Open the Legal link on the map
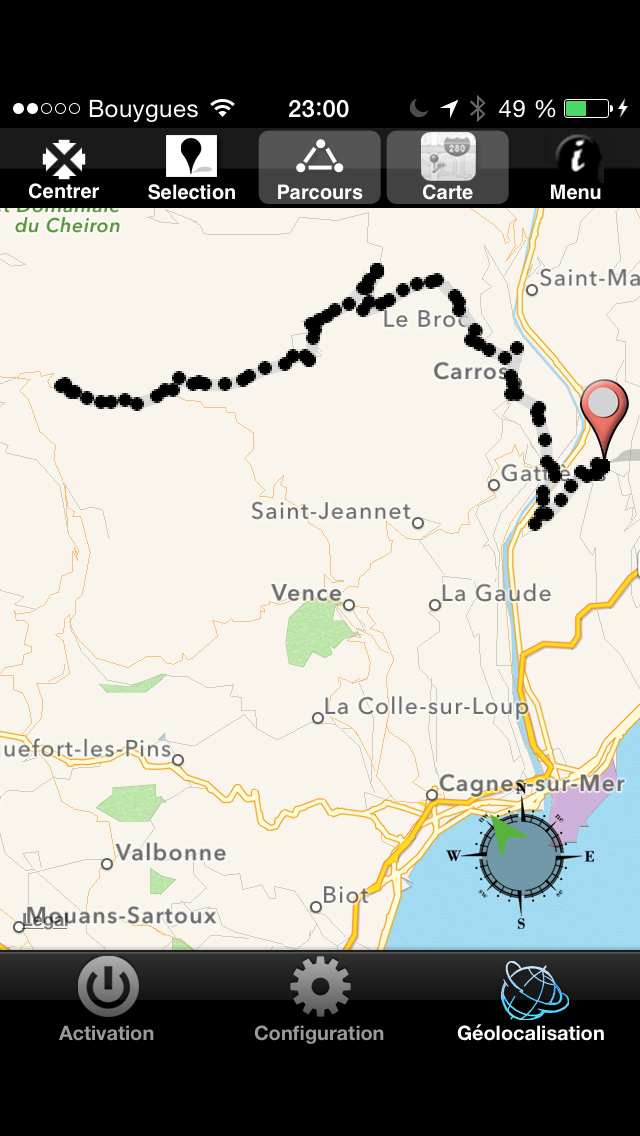 click(x=46, y=920)
